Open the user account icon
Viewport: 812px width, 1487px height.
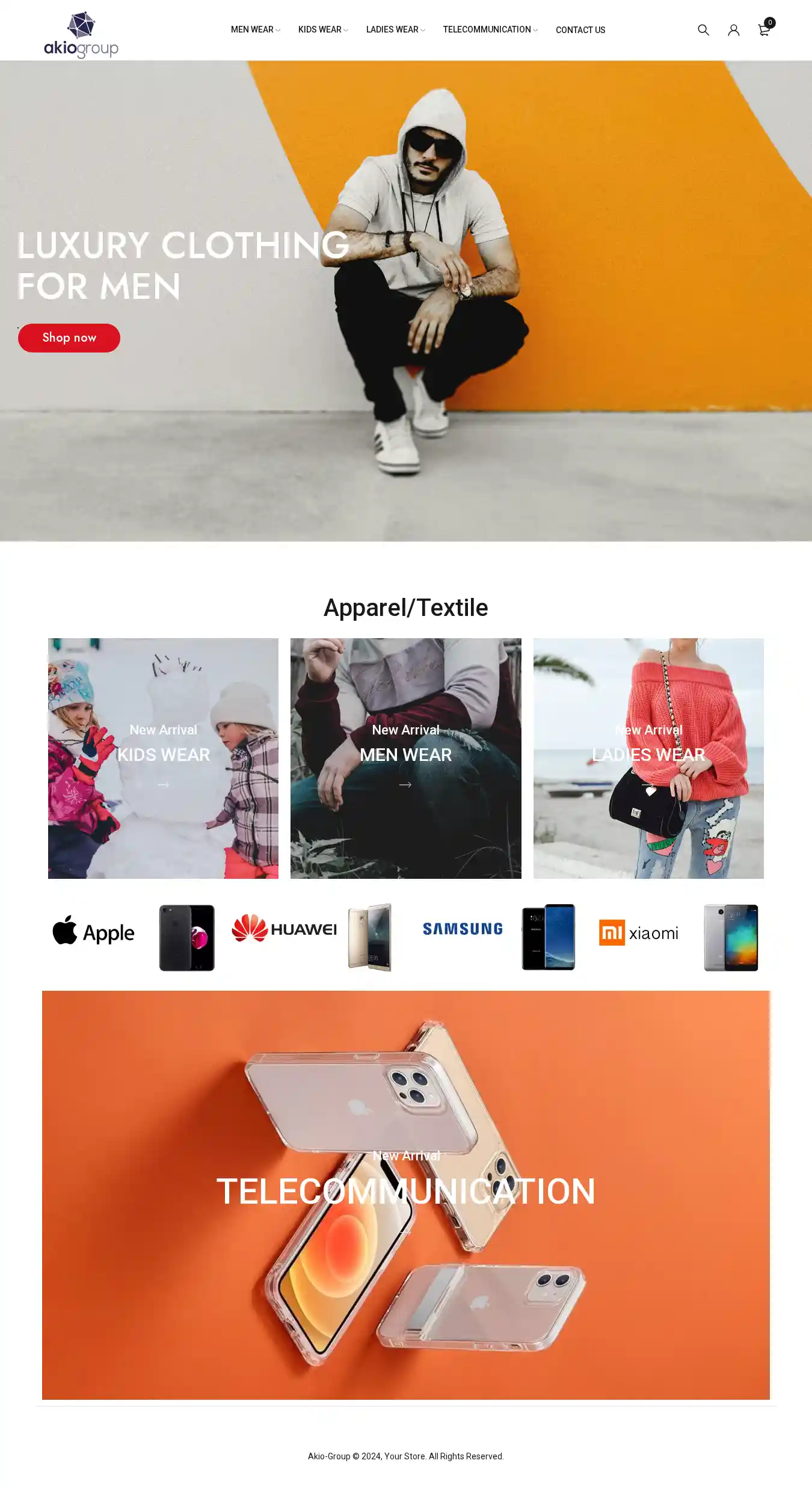tap(733, 30)
